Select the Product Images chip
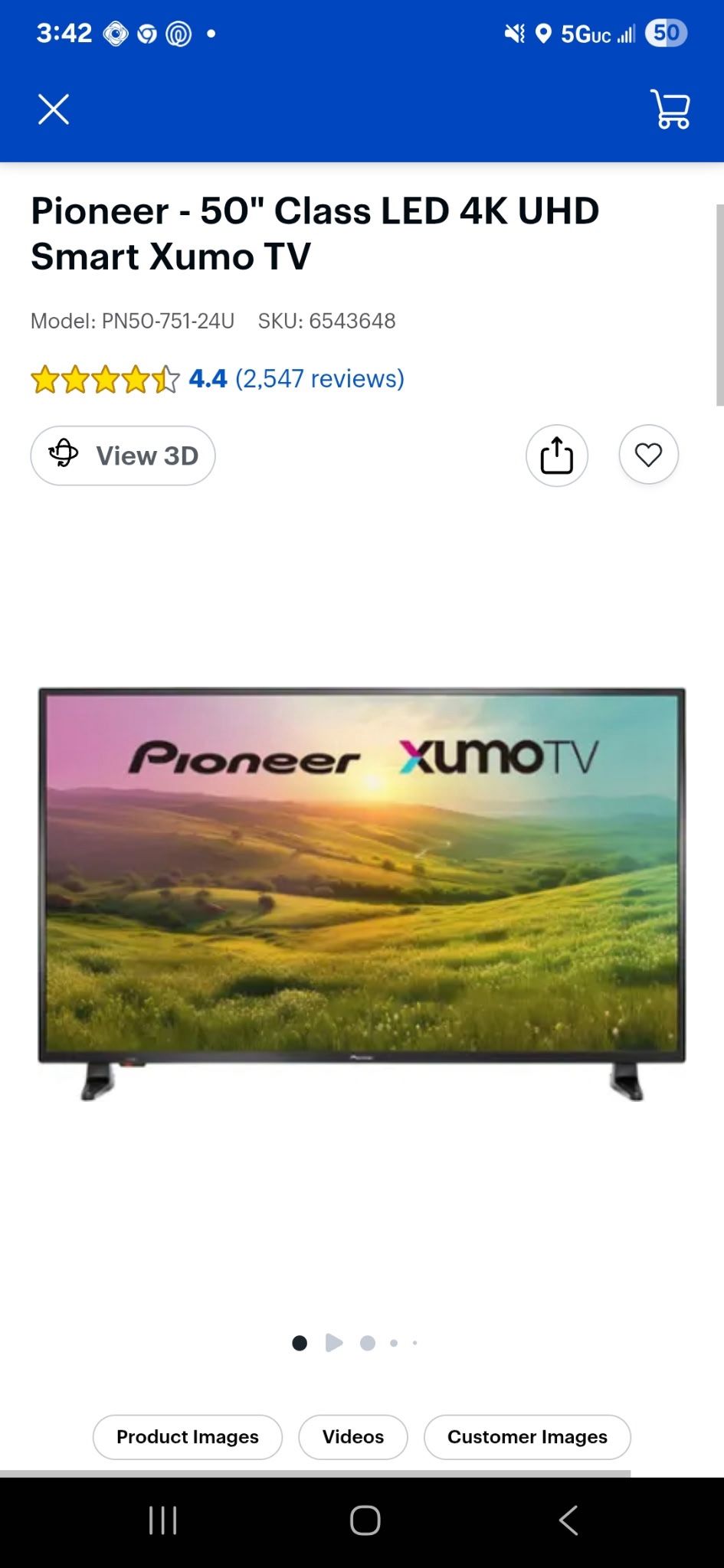Screen dimensions: 724x1568 [188, 1437]
